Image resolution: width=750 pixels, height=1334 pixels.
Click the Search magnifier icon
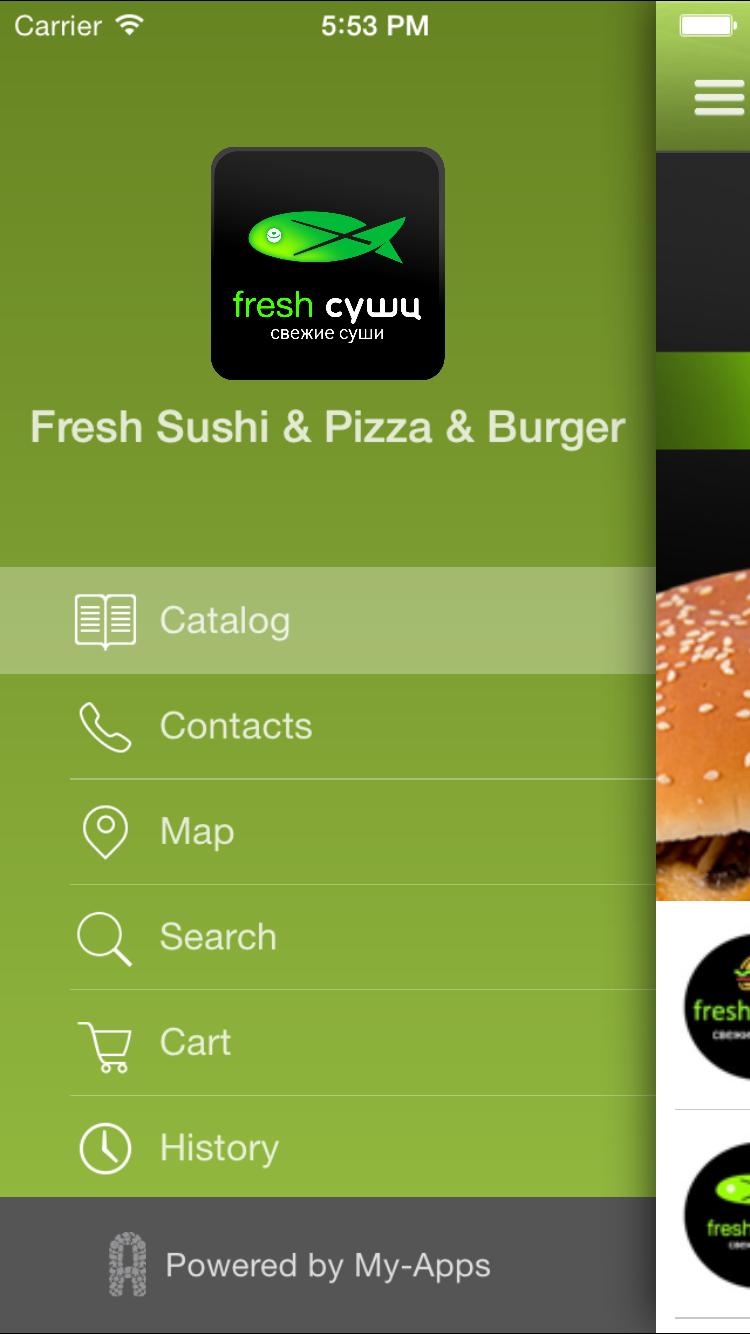pos(103,937)
